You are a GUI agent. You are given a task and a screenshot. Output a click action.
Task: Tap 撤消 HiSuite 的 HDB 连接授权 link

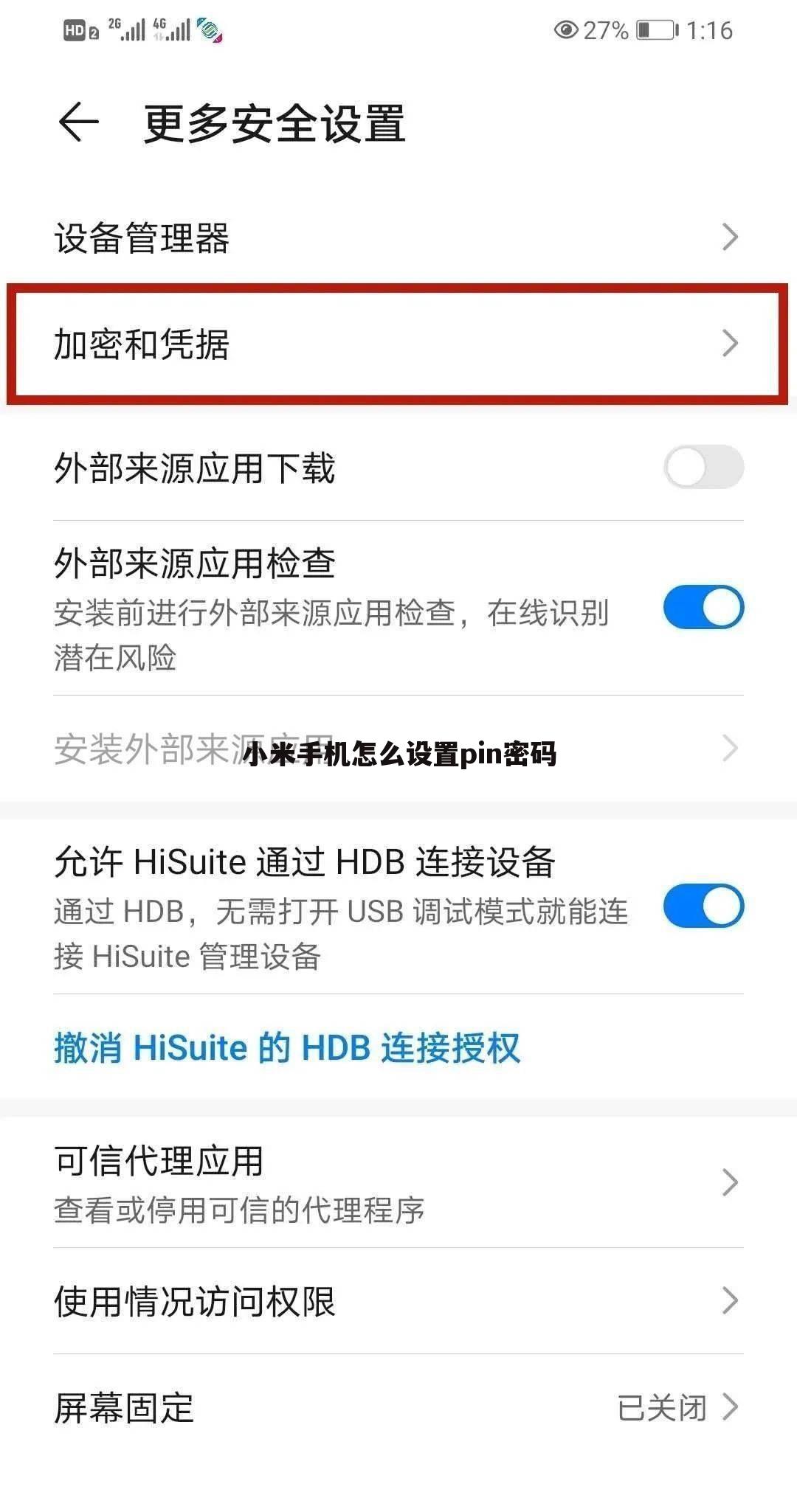[x=288, y=1047]
